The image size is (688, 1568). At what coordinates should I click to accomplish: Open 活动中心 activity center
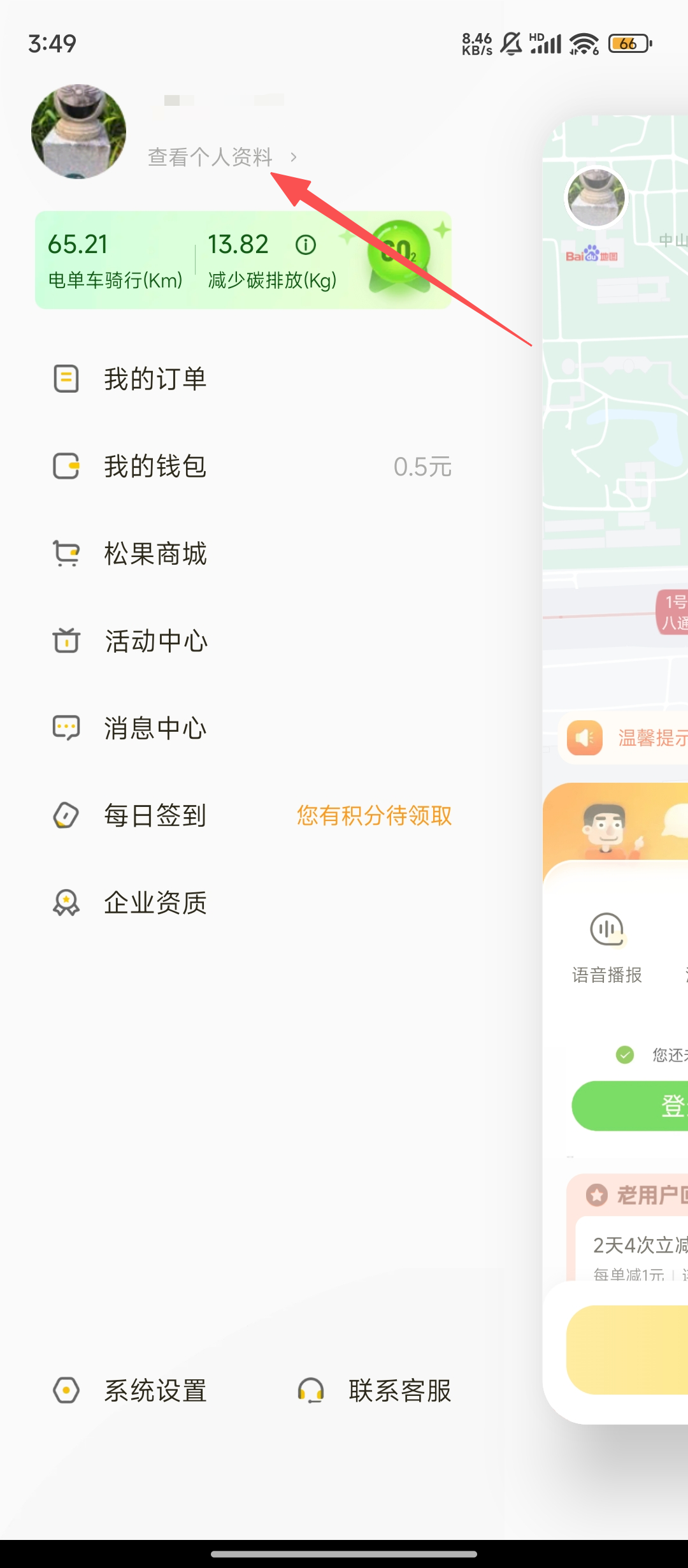[x=155, y=641]
